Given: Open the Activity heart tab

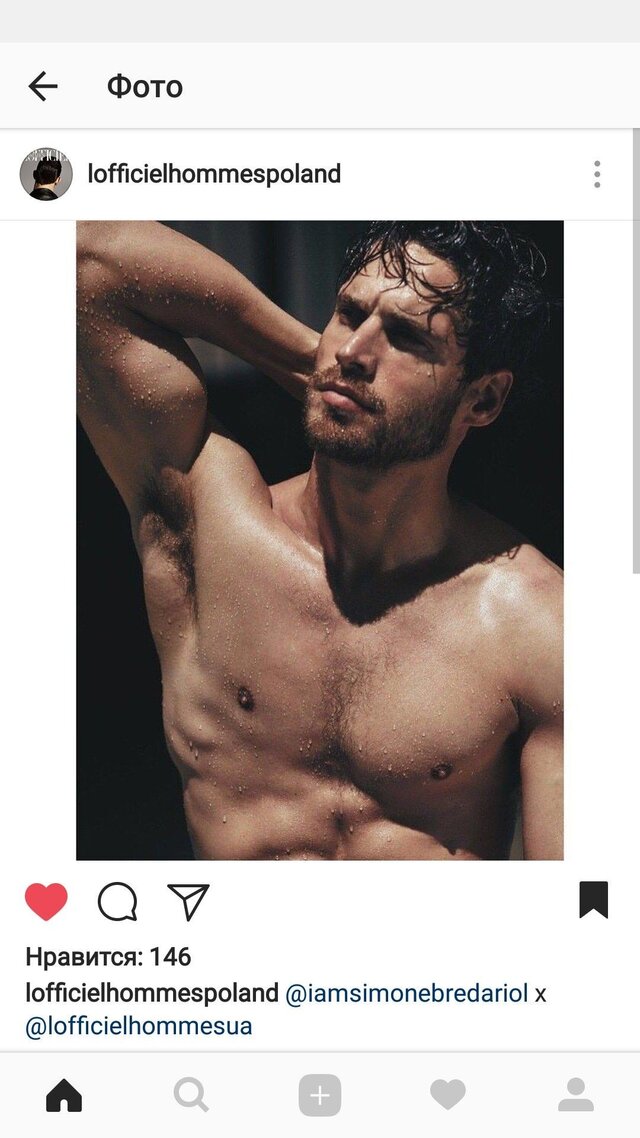Looking at the screenshot, I should (448, 1096).
